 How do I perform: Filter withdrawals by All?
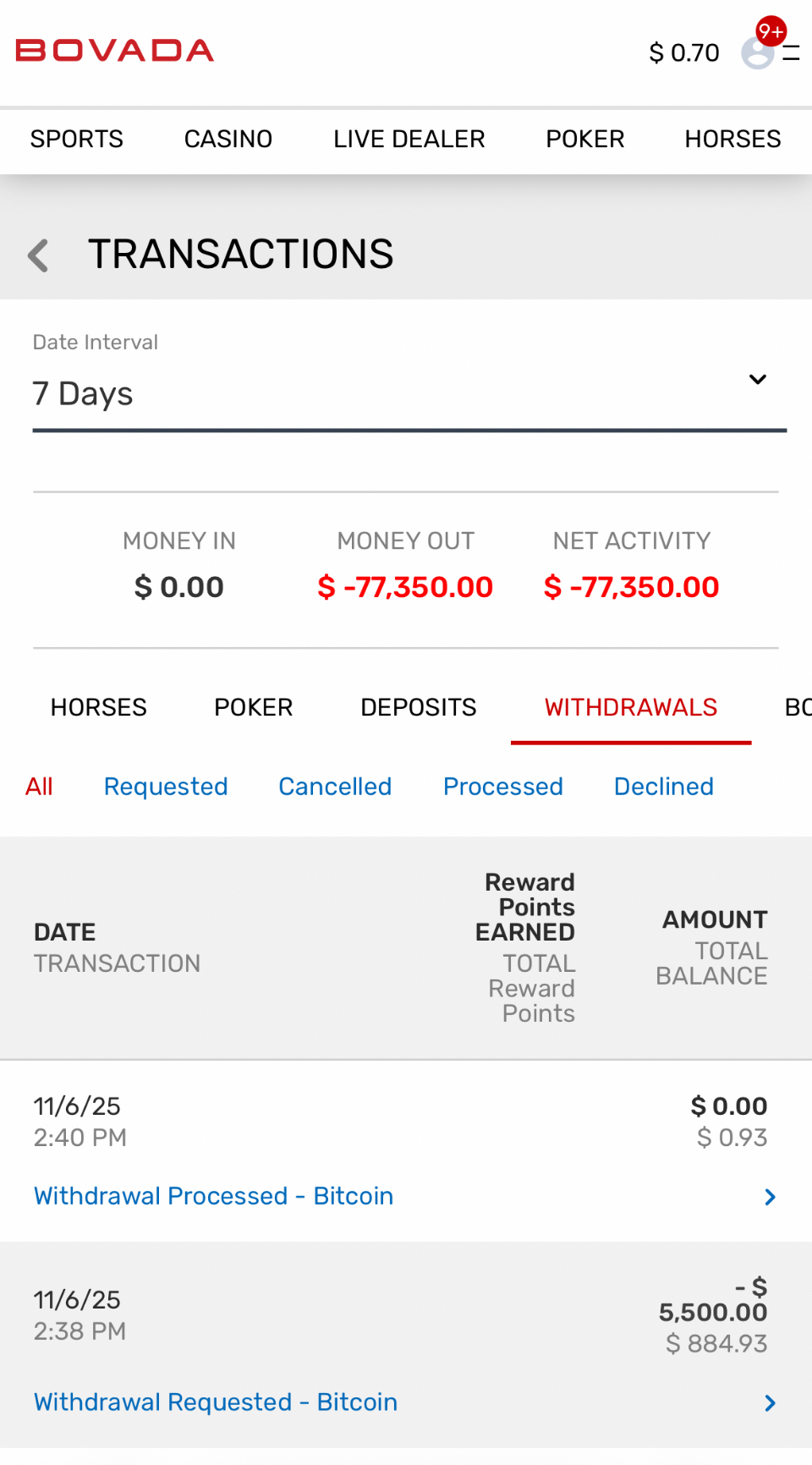39,787
